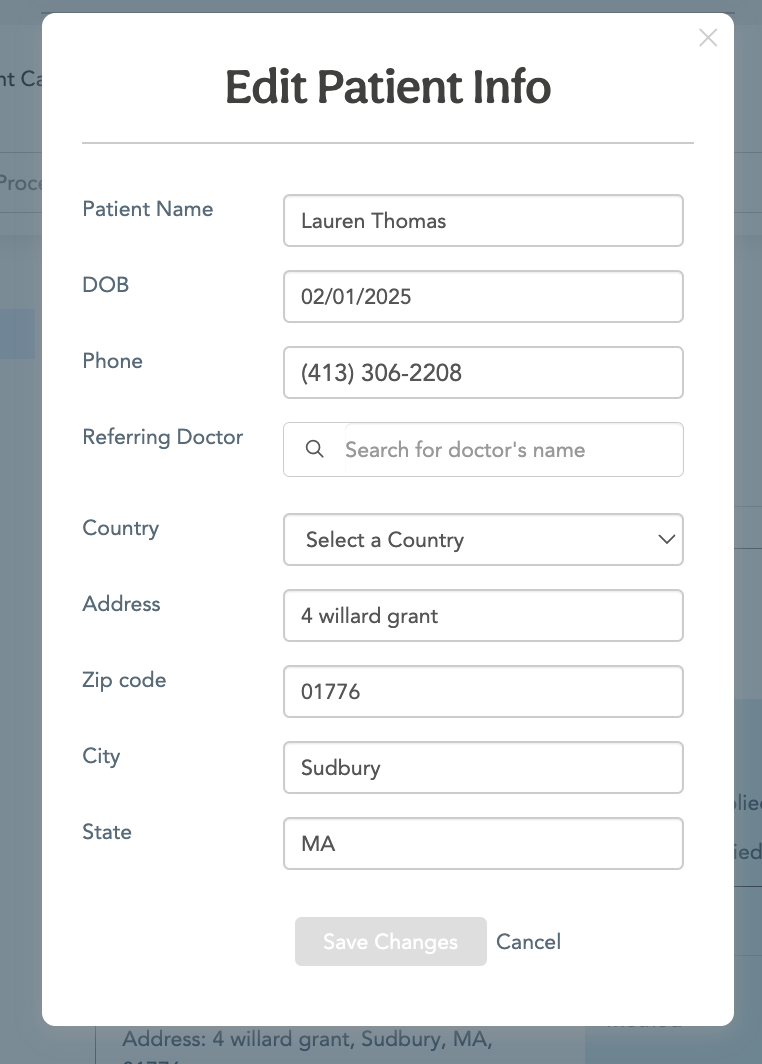The image size is (762, 1064).
Task: Change the Zip code field
Action: coord(483,692)
